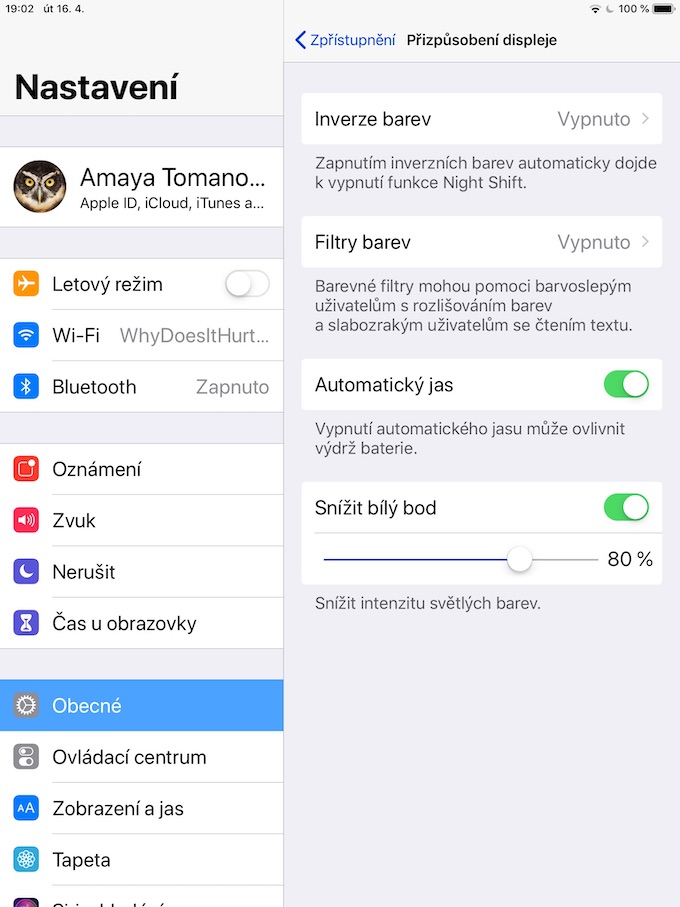Viewport: 680px width, 907px height.
Task: Open Wi-Fi settings
Action: [142, 336]
